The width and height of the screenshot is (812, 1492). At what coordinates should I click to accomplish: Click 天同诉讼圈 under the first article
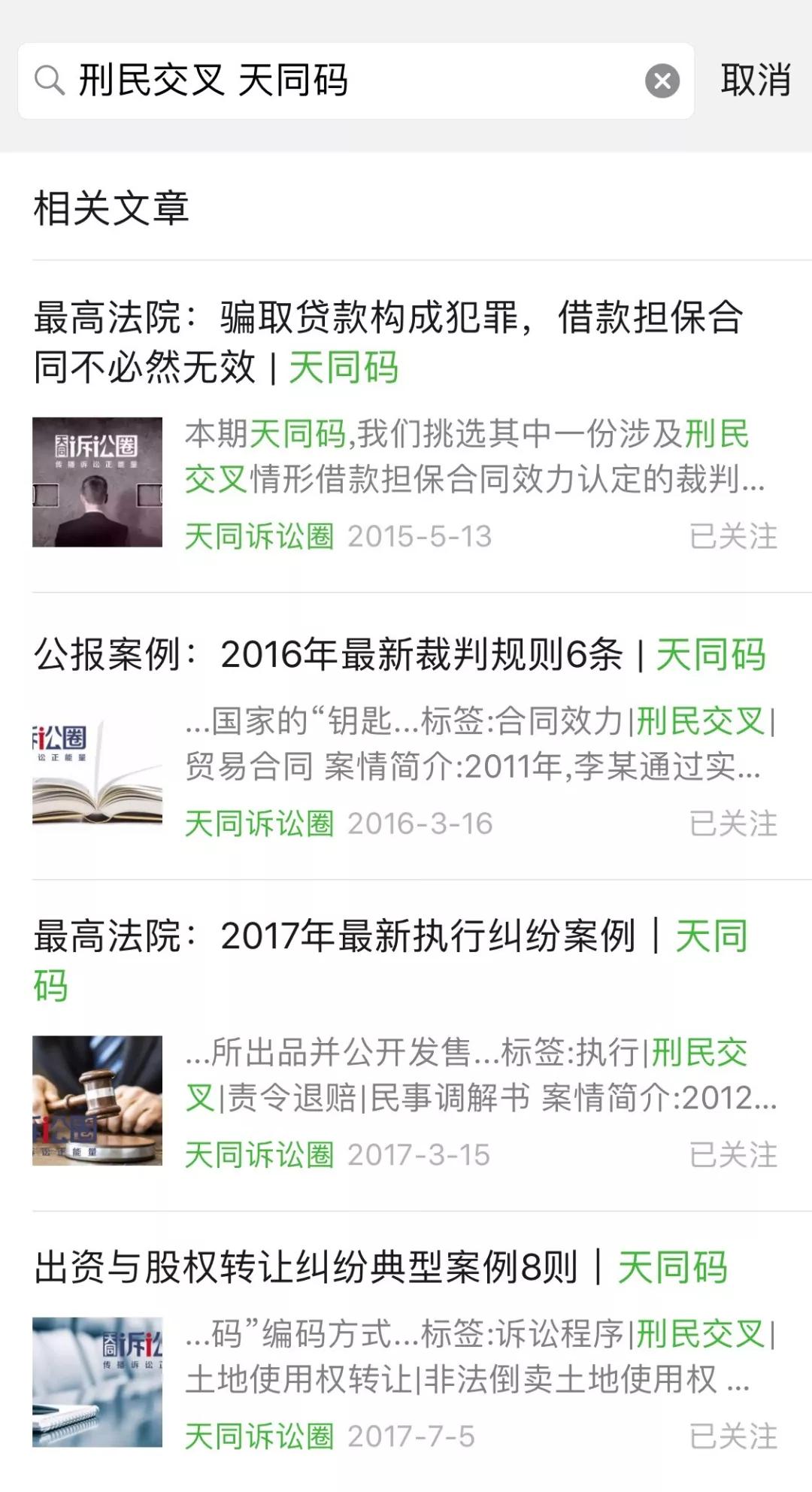(259, 538)
